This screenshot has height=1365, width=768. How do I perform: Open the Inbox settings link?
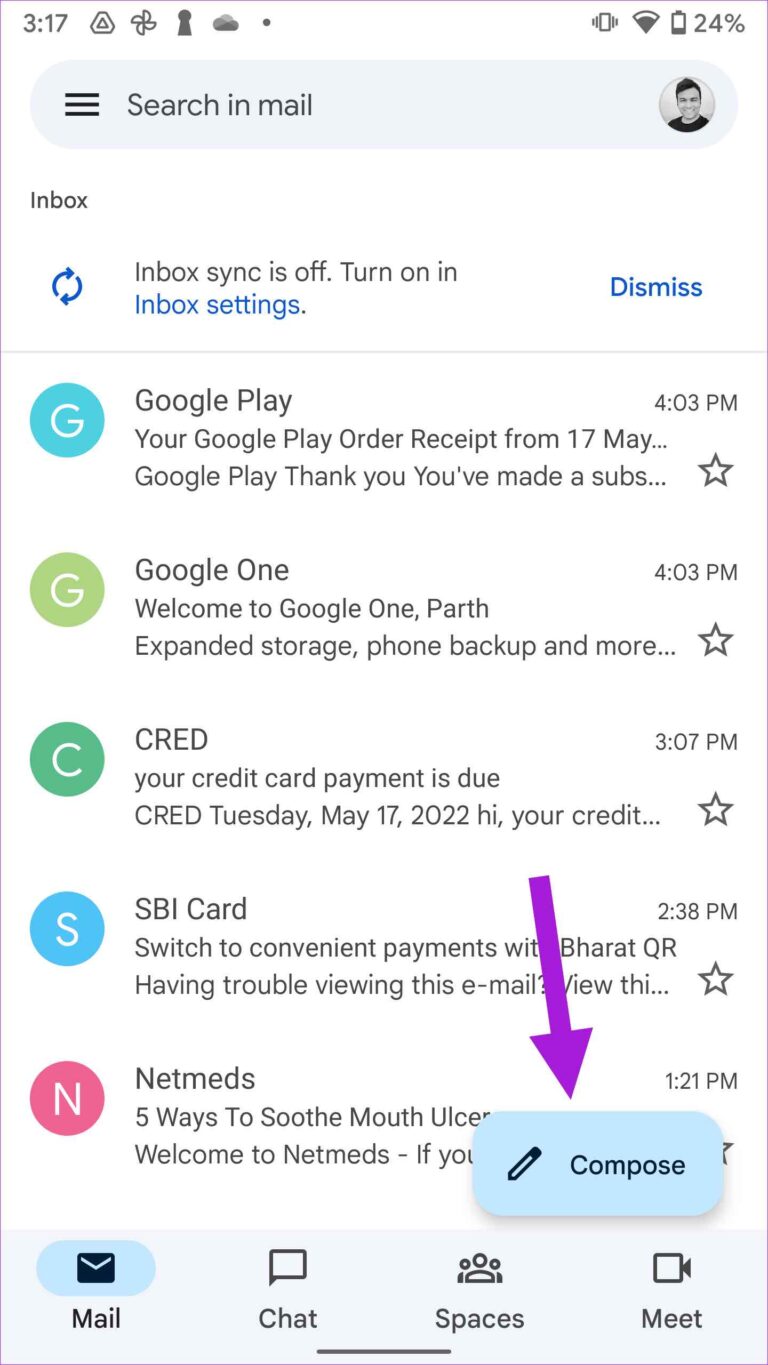[x=216, y=305]
